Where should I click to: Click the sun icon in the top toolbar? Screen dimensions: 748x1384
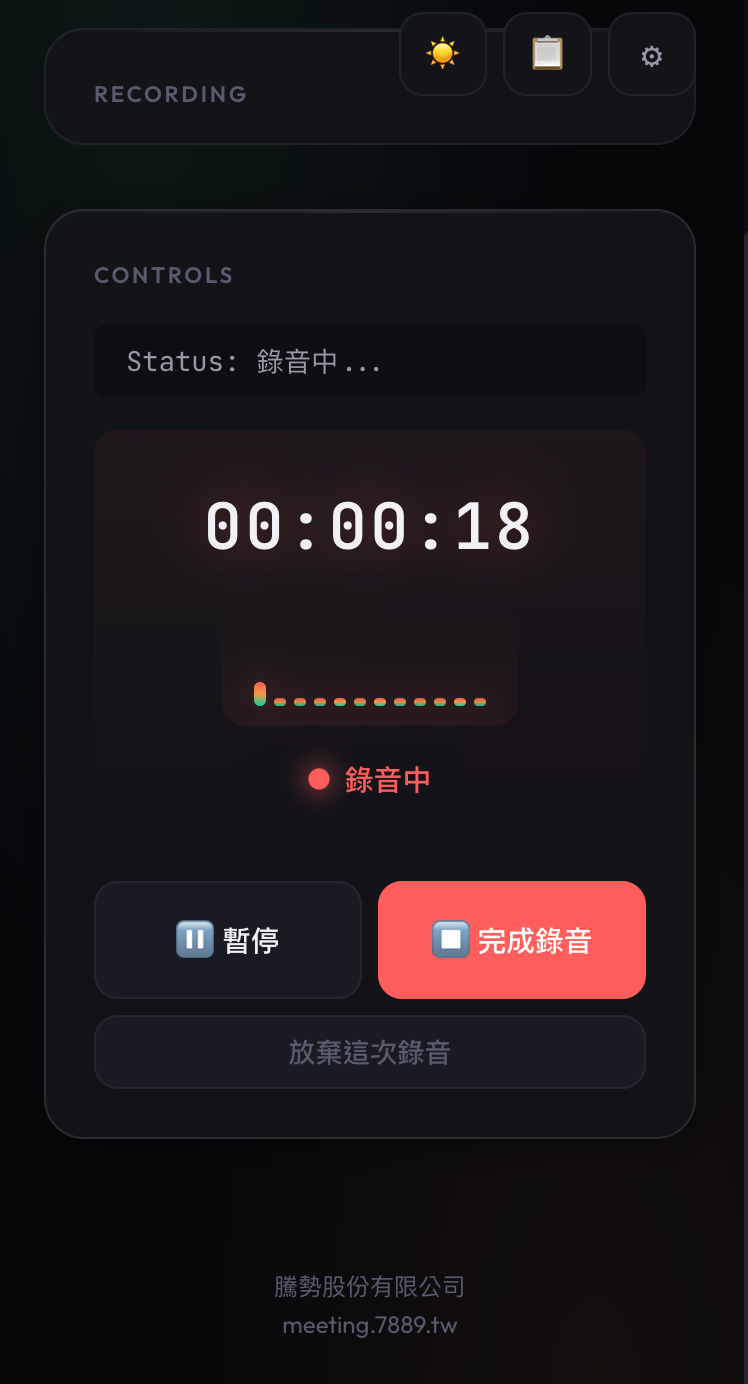(x=442, y=55)
